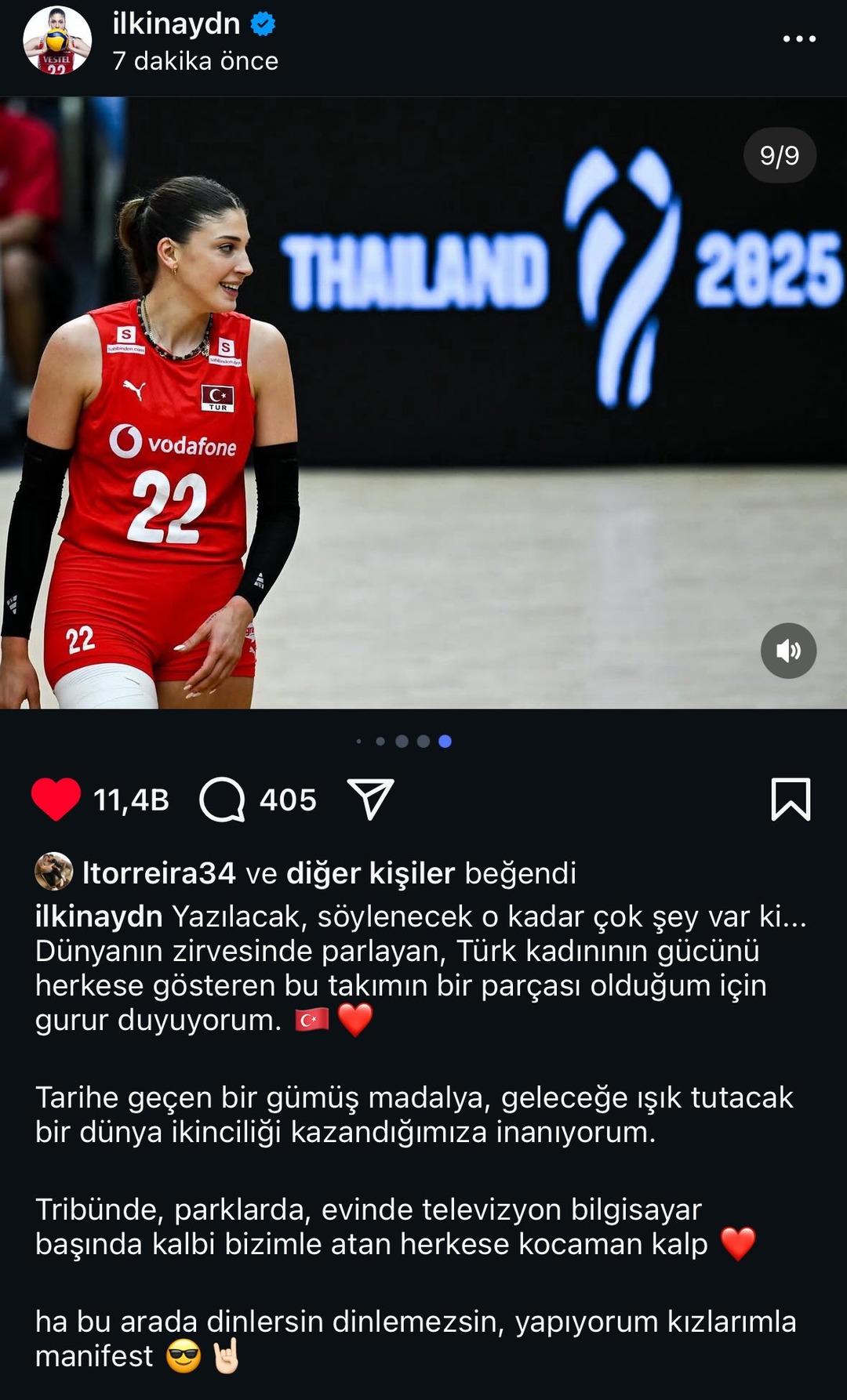Share the post via the paper plane
The width and height of the screenshot is (847, 1400).
(370, 800)
